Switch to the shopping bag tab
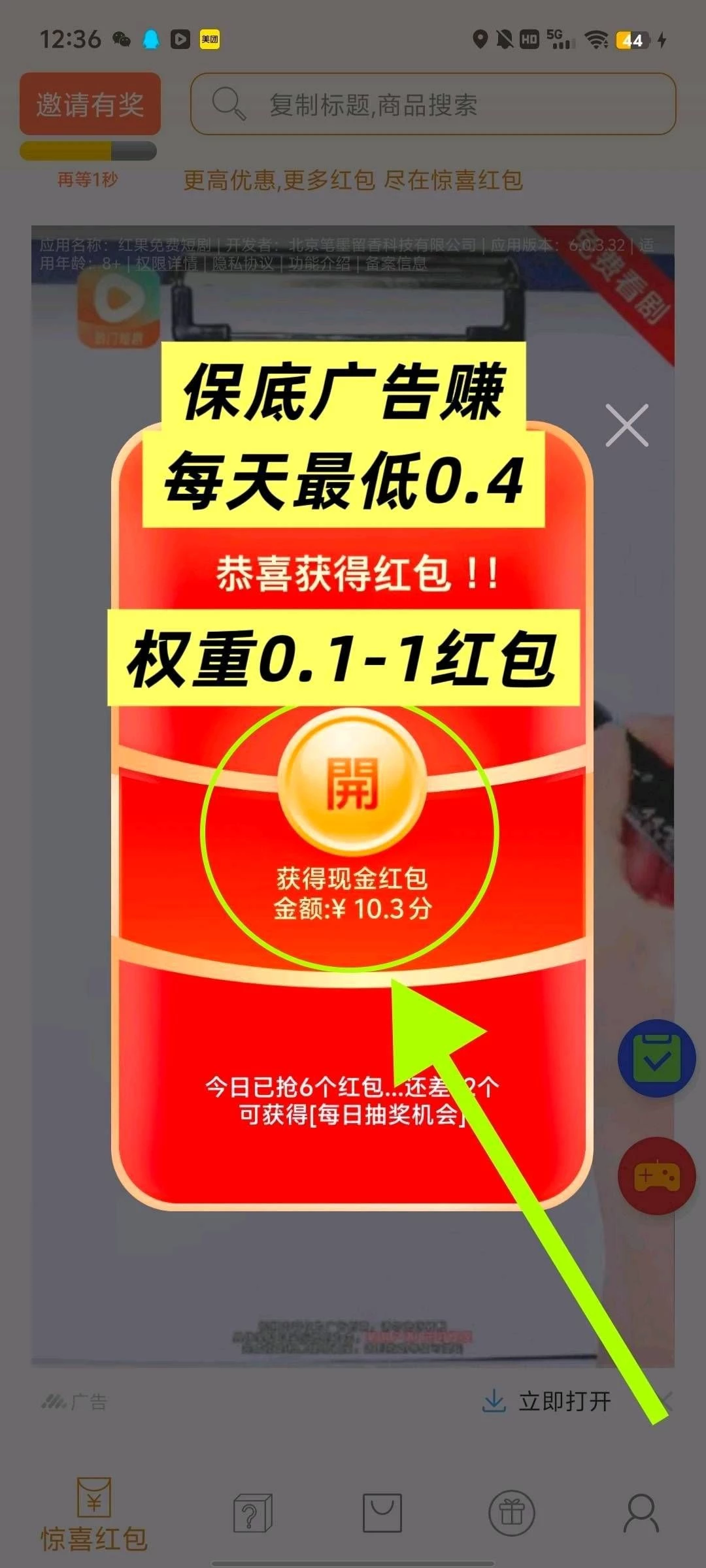 tap(382, 1513)
